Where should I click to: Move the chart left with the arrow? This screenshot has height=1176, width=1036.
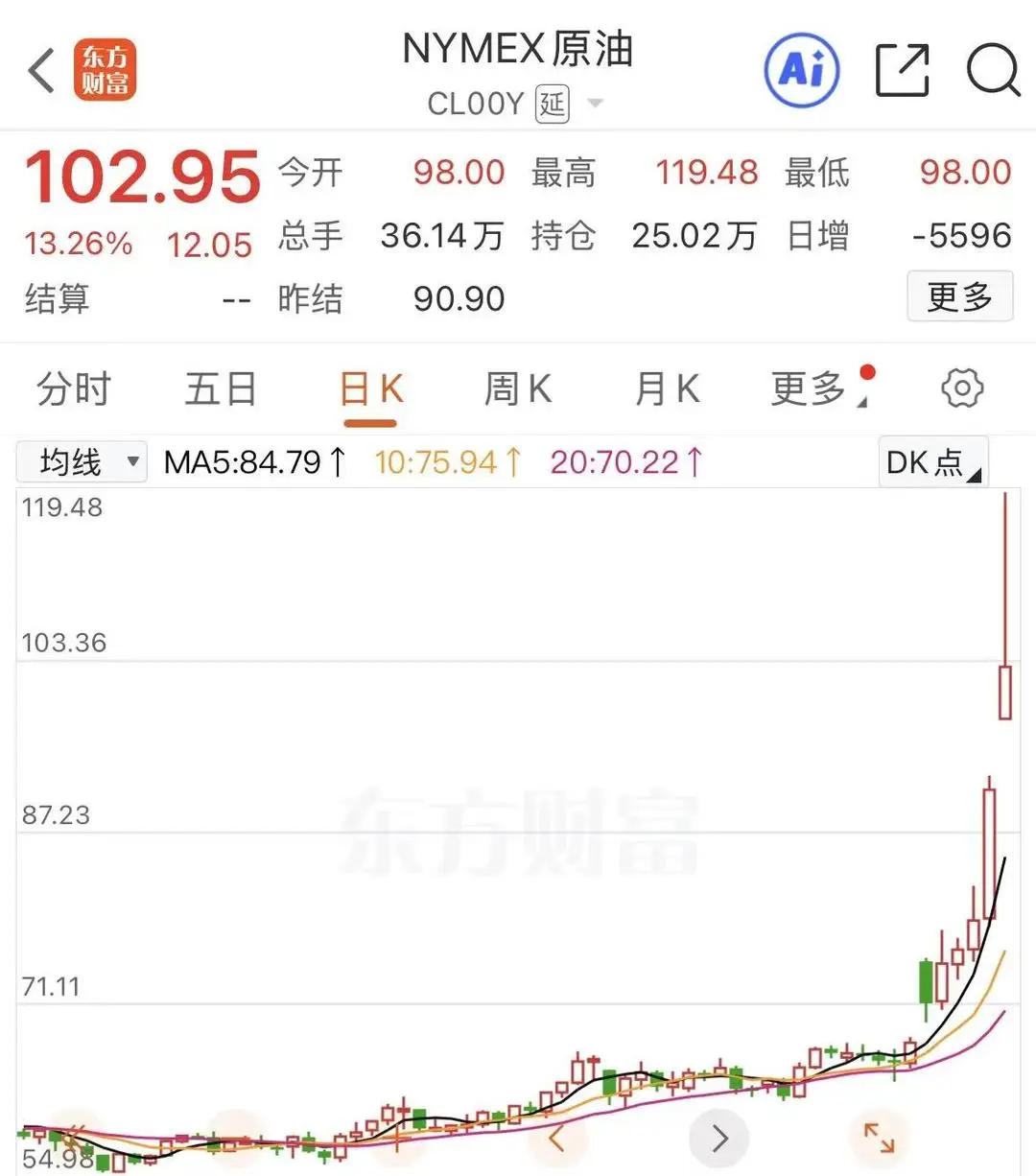(557, 1140)
